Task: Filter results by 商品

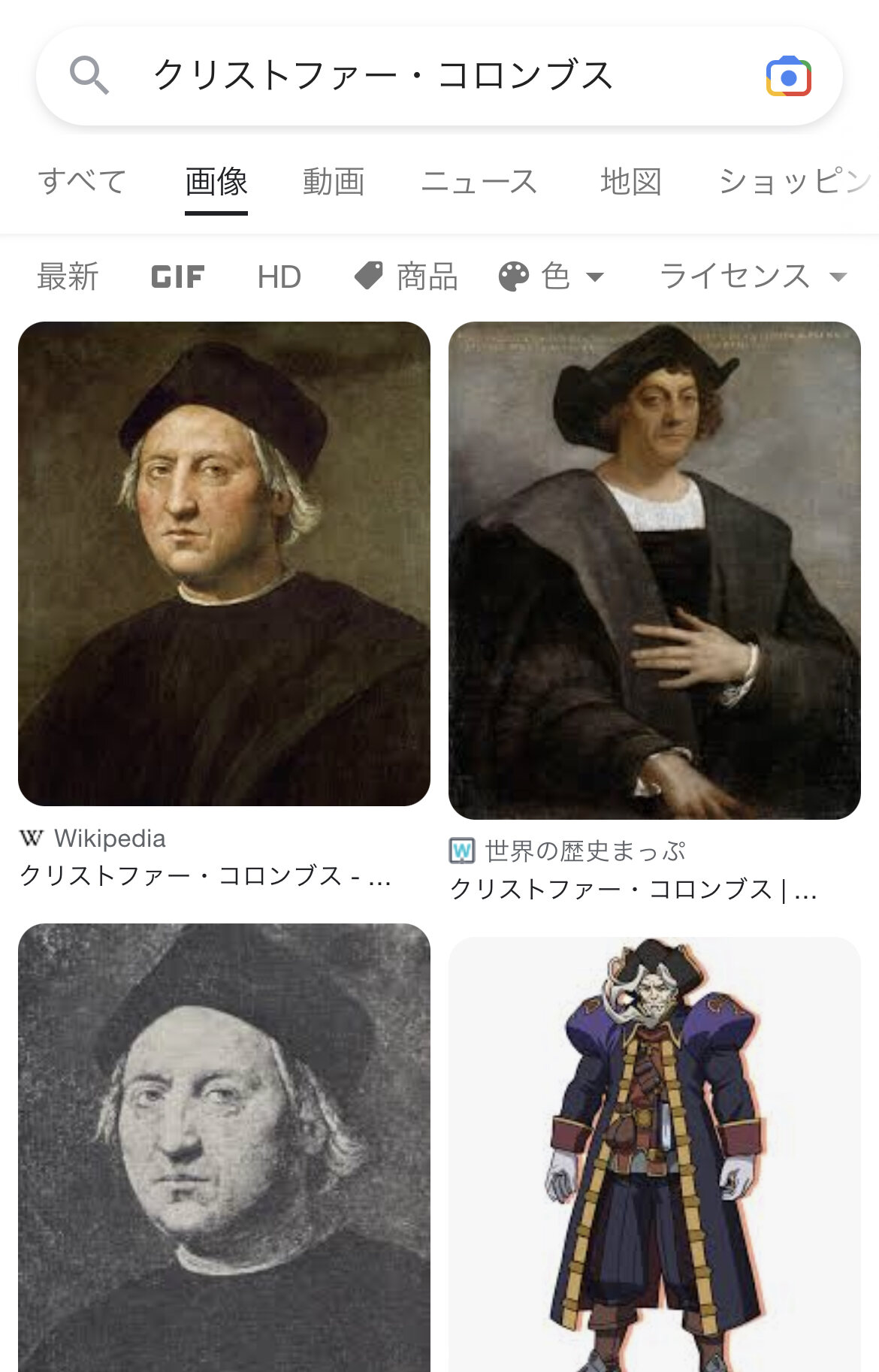Action: point(406,277)
